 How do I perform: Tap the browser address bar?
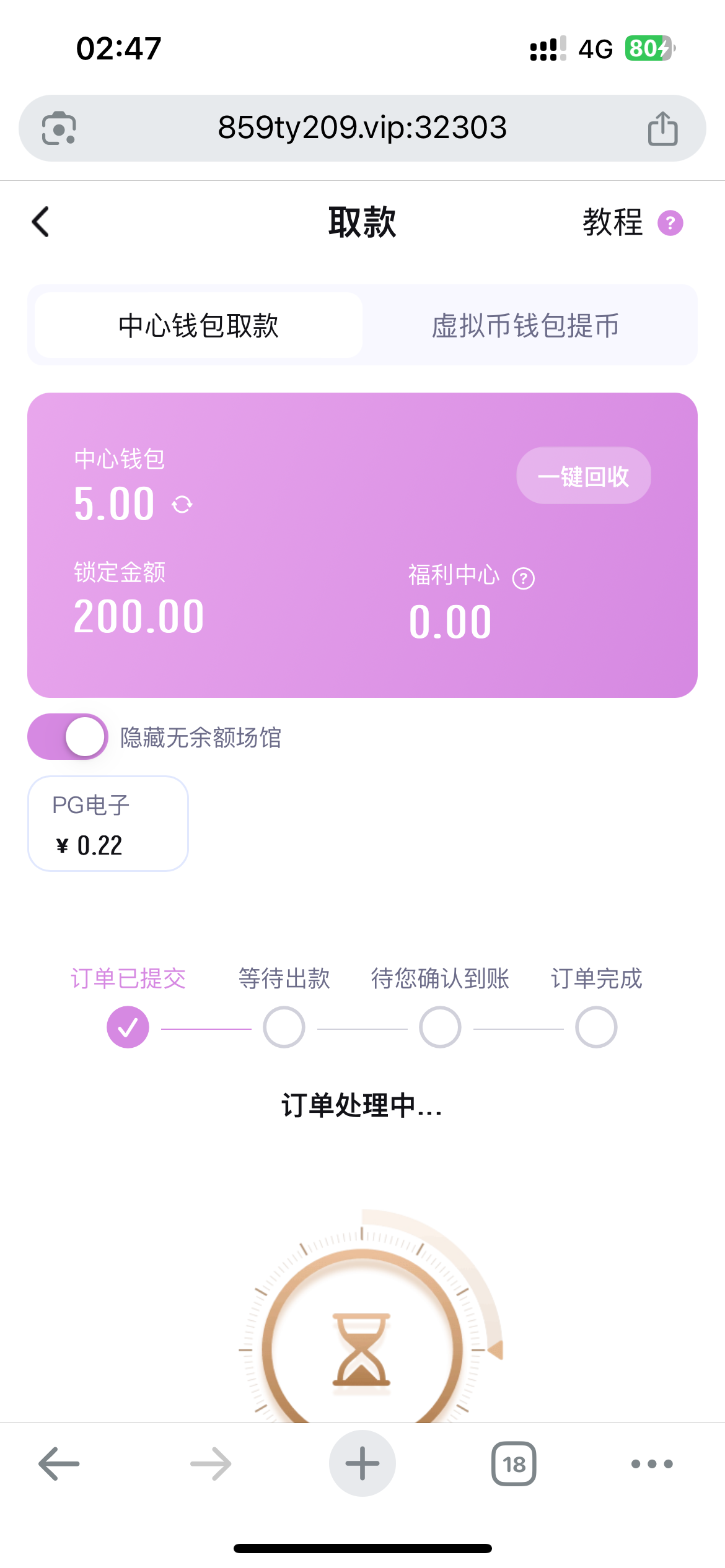(362, 128)
